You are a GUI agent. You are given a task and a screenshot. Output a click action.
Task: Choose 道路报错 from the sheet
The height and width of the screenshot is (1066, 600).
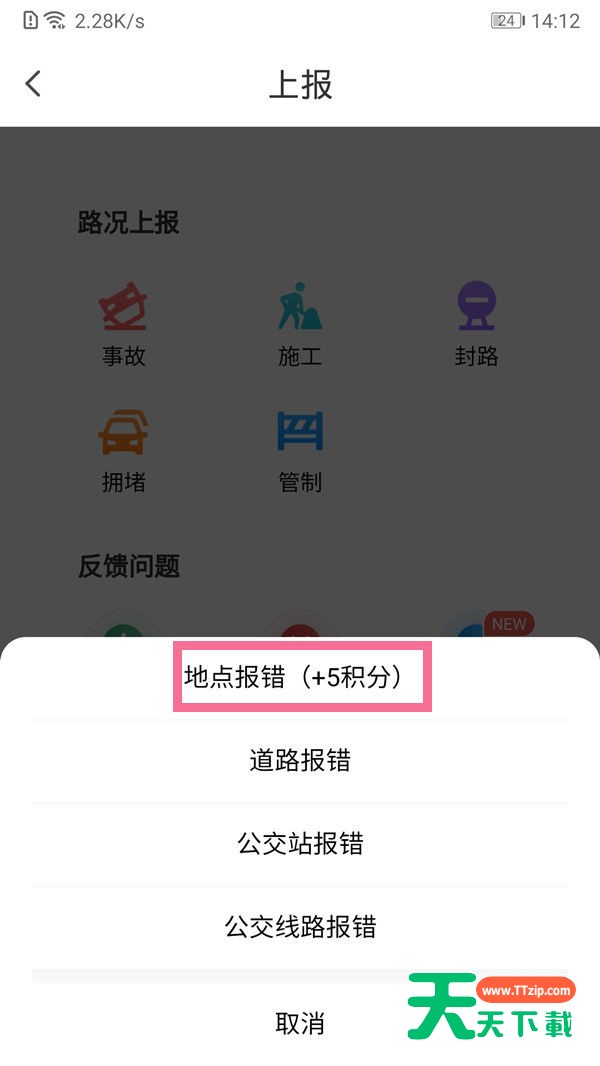pyautogui.click(x=300, y=760)
